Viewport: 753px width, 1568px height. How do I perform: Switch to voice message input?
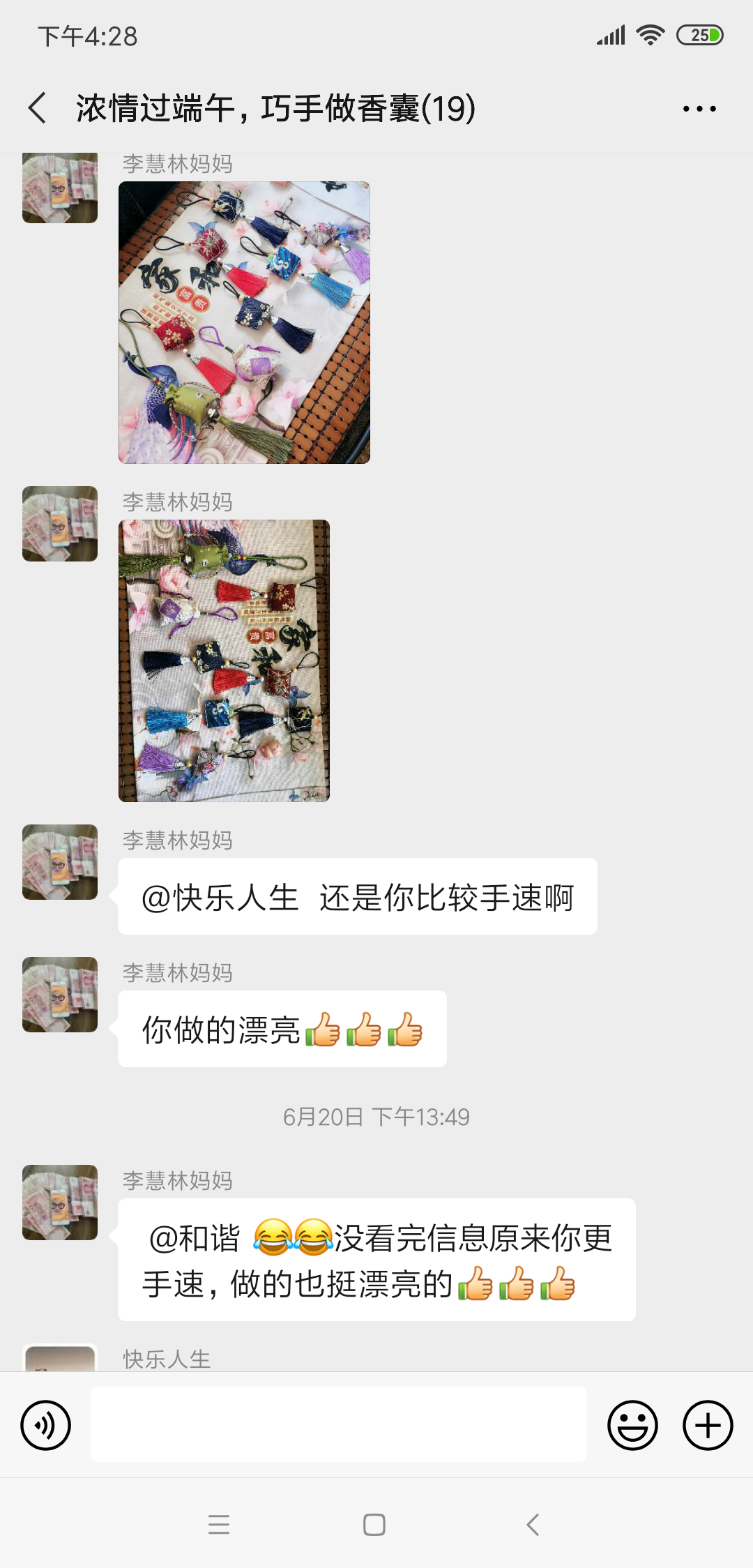point(46,1425)
